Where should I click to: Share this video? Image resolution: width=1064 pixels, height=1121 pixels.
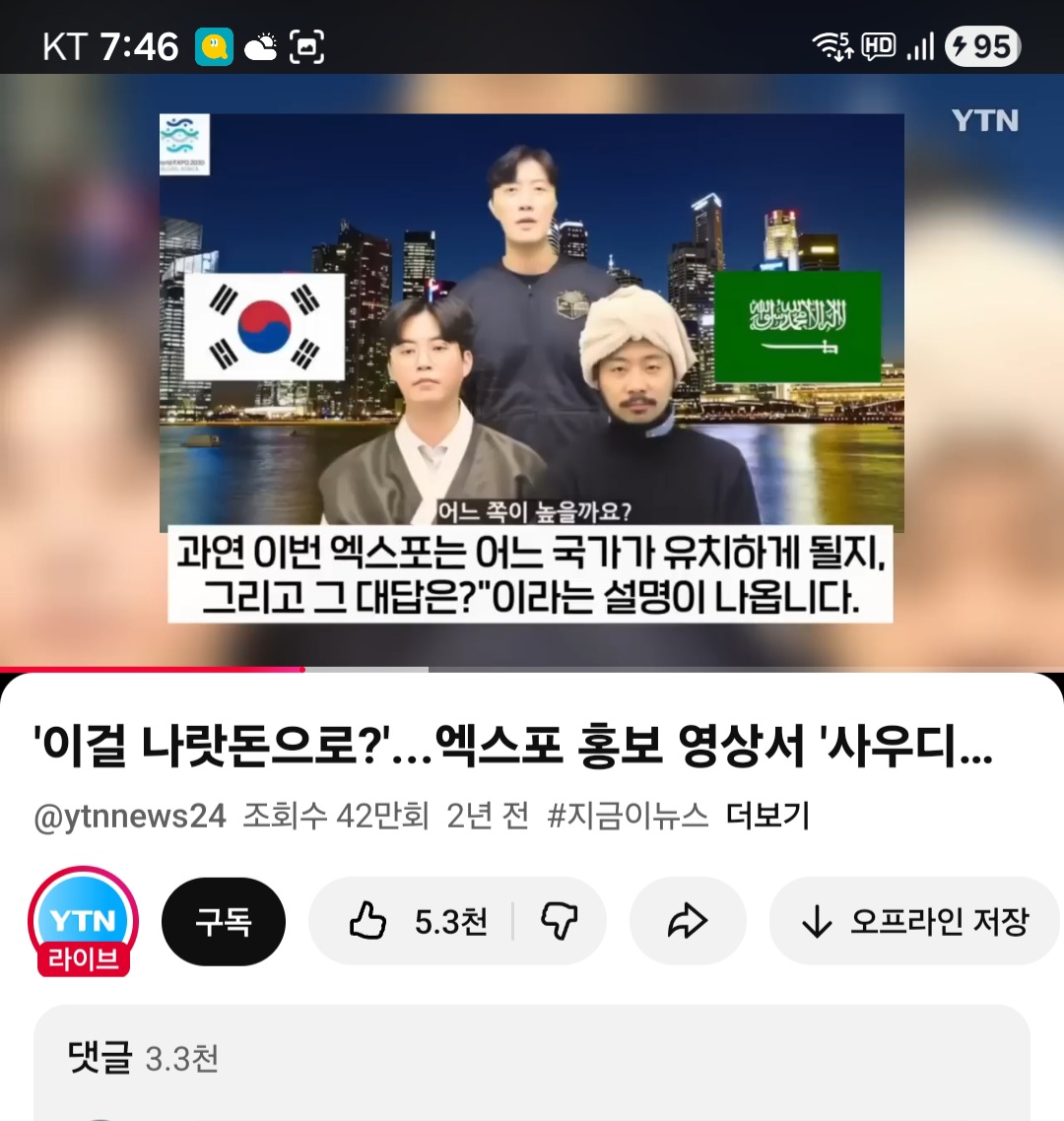[x=688, y=922]
